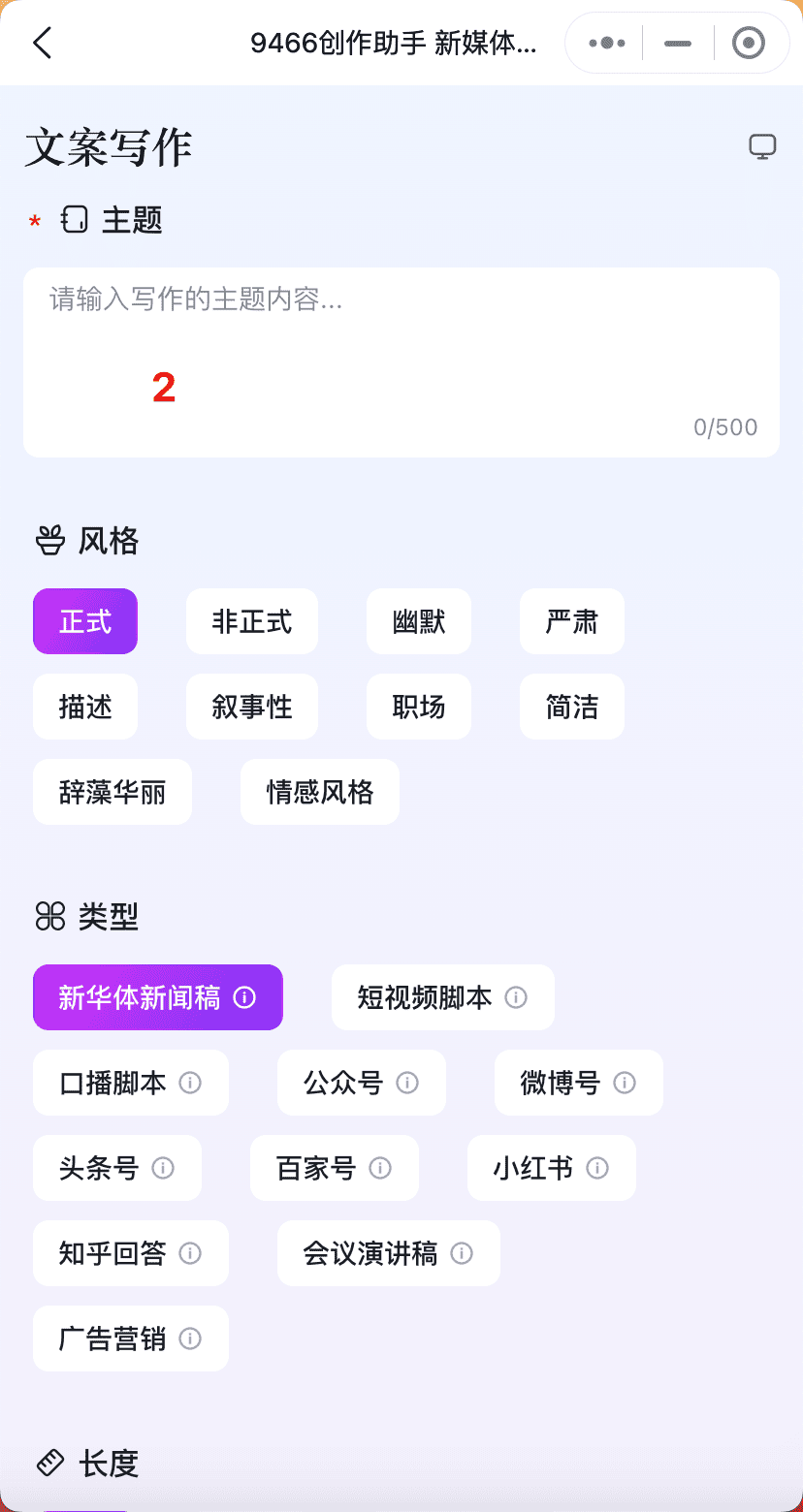Show info for 新华体新闻稿 type
This screenshot has width=803, height=1512.
pos(245,997)
